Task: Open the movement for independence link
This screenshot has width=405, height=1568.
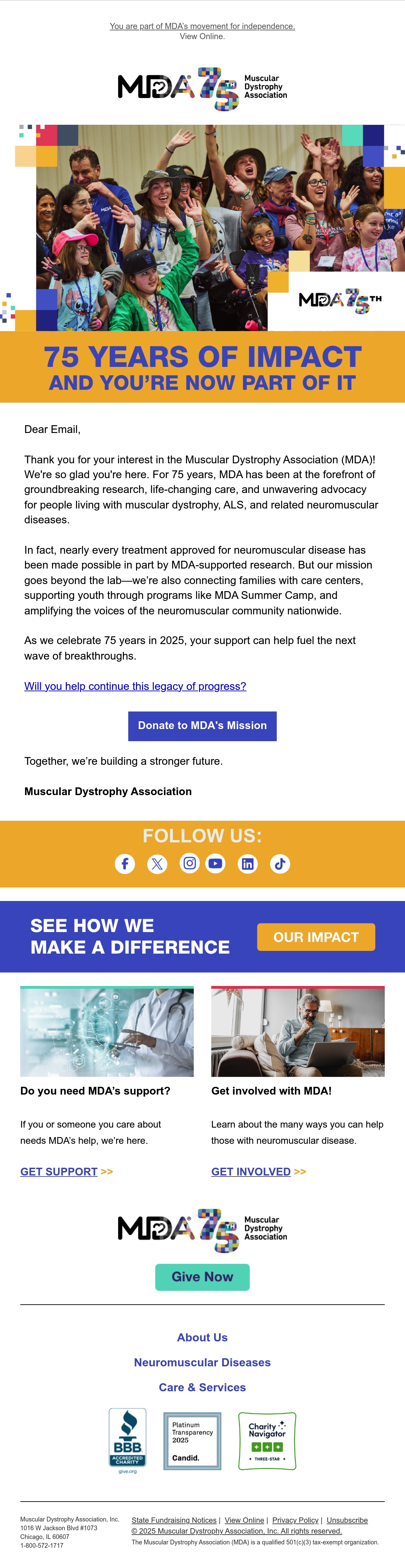Action: [202, 26]
